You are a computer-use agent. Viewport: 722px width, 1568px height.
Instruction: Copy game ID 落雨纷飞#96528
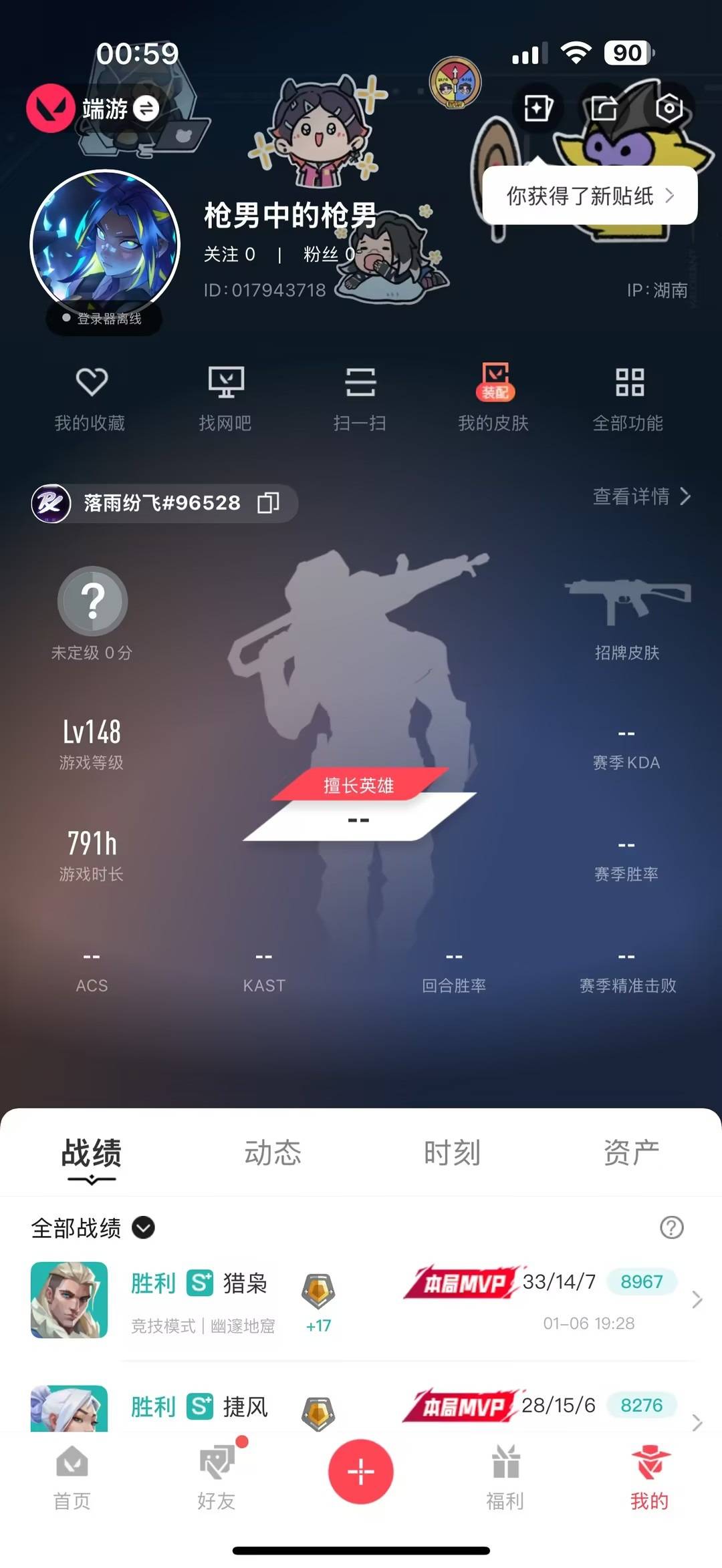click(x=268, y=503)
